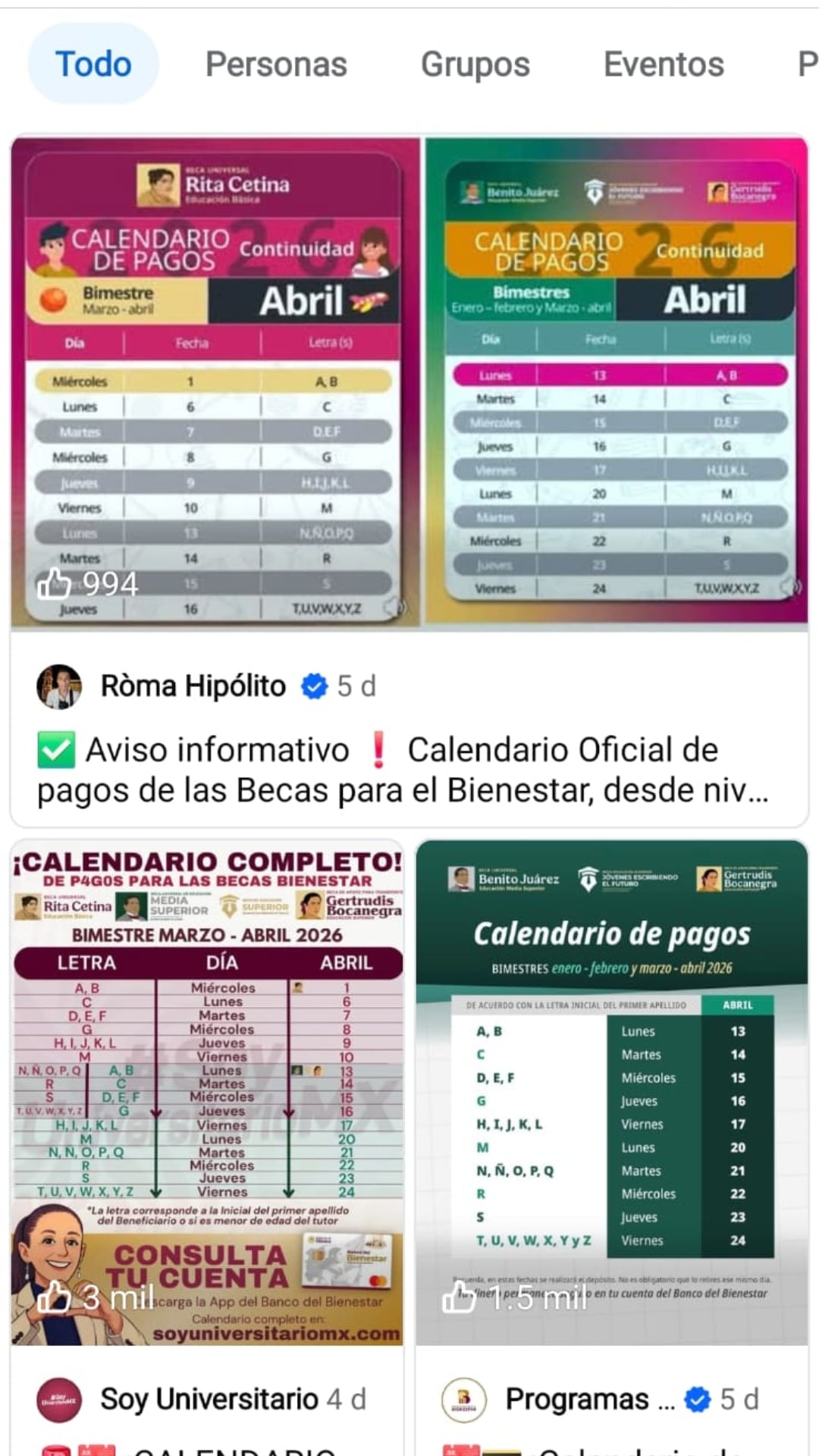Open the Grupos tab
Image resolution: width=819 pixels, height=1456 pixels.
475,64
